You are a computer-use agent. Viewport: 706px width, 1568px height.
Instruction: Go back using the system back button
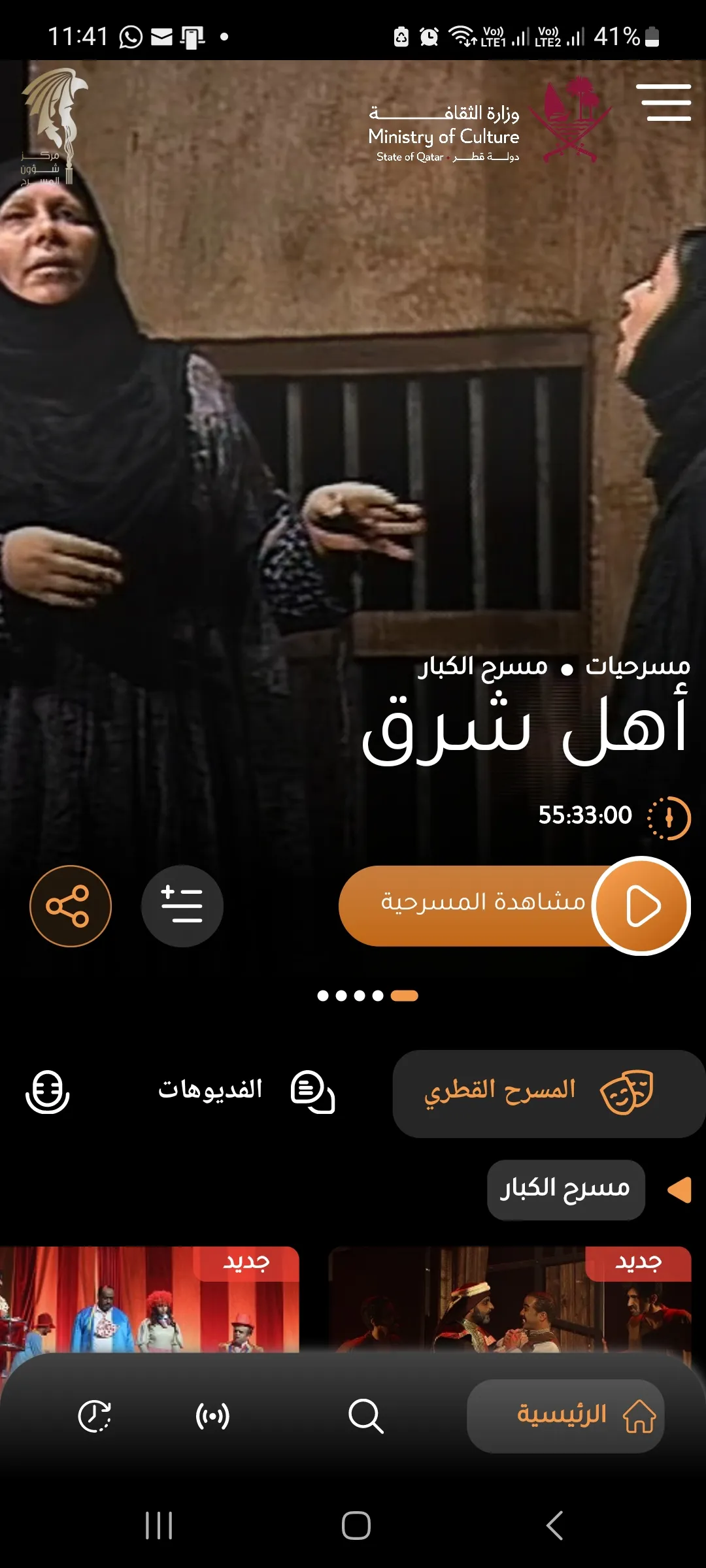coord(554,1526)
